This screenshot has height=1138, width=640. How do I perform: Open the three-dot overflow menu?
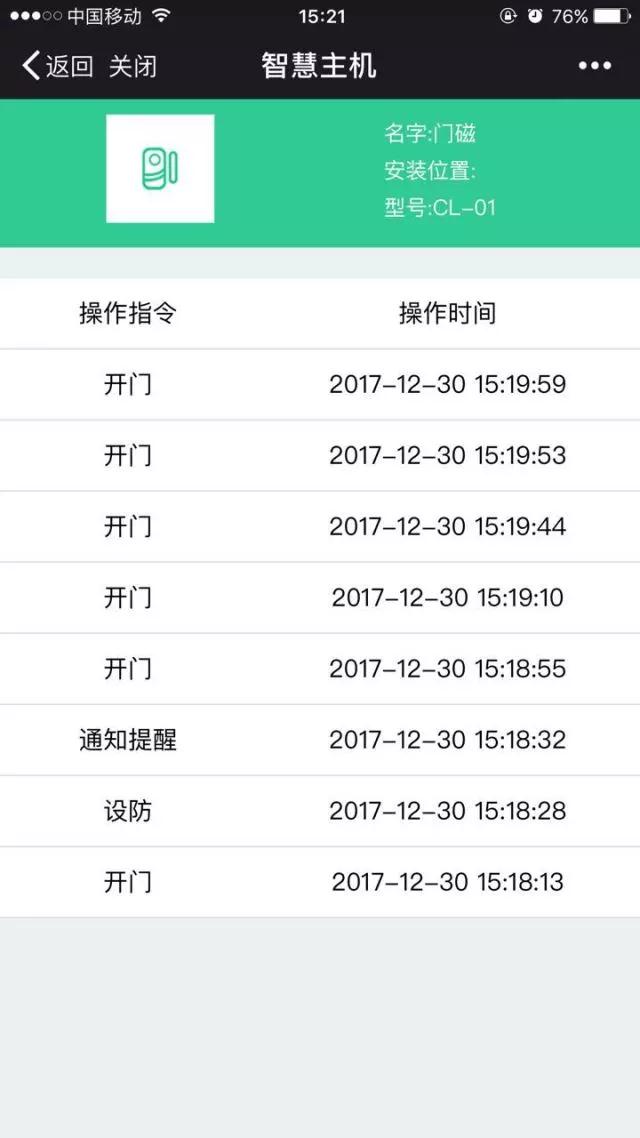tap(595, 66)
